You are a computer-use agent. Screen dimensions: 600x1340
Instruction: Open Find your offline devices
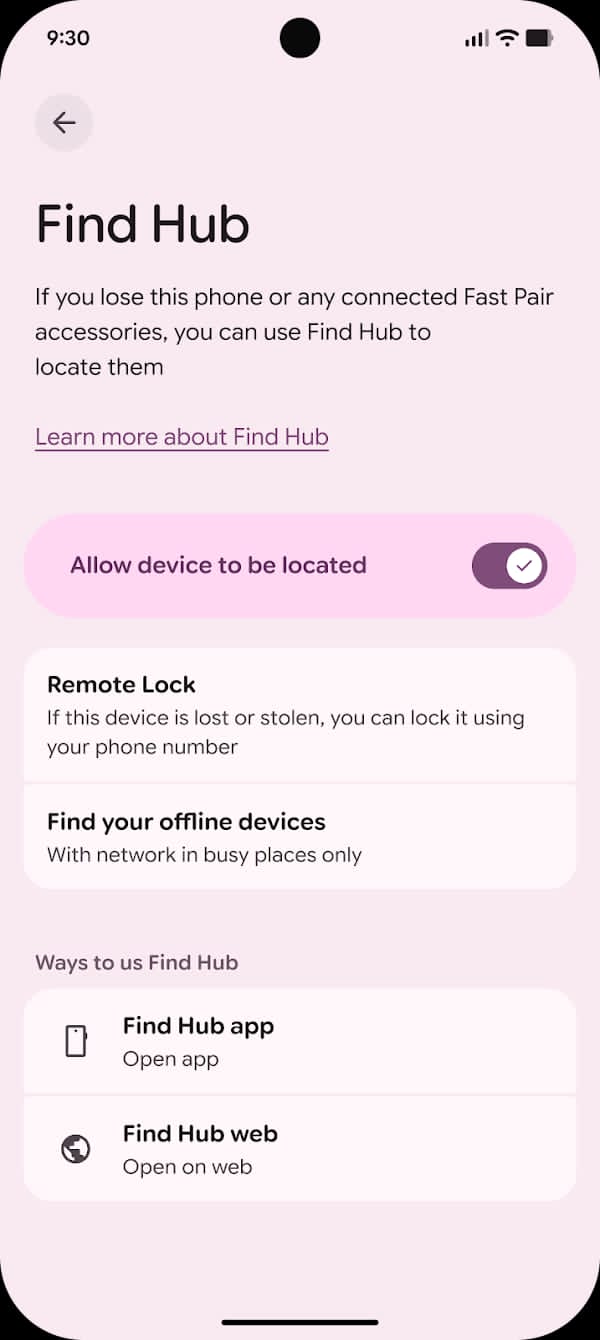point(300,837)
